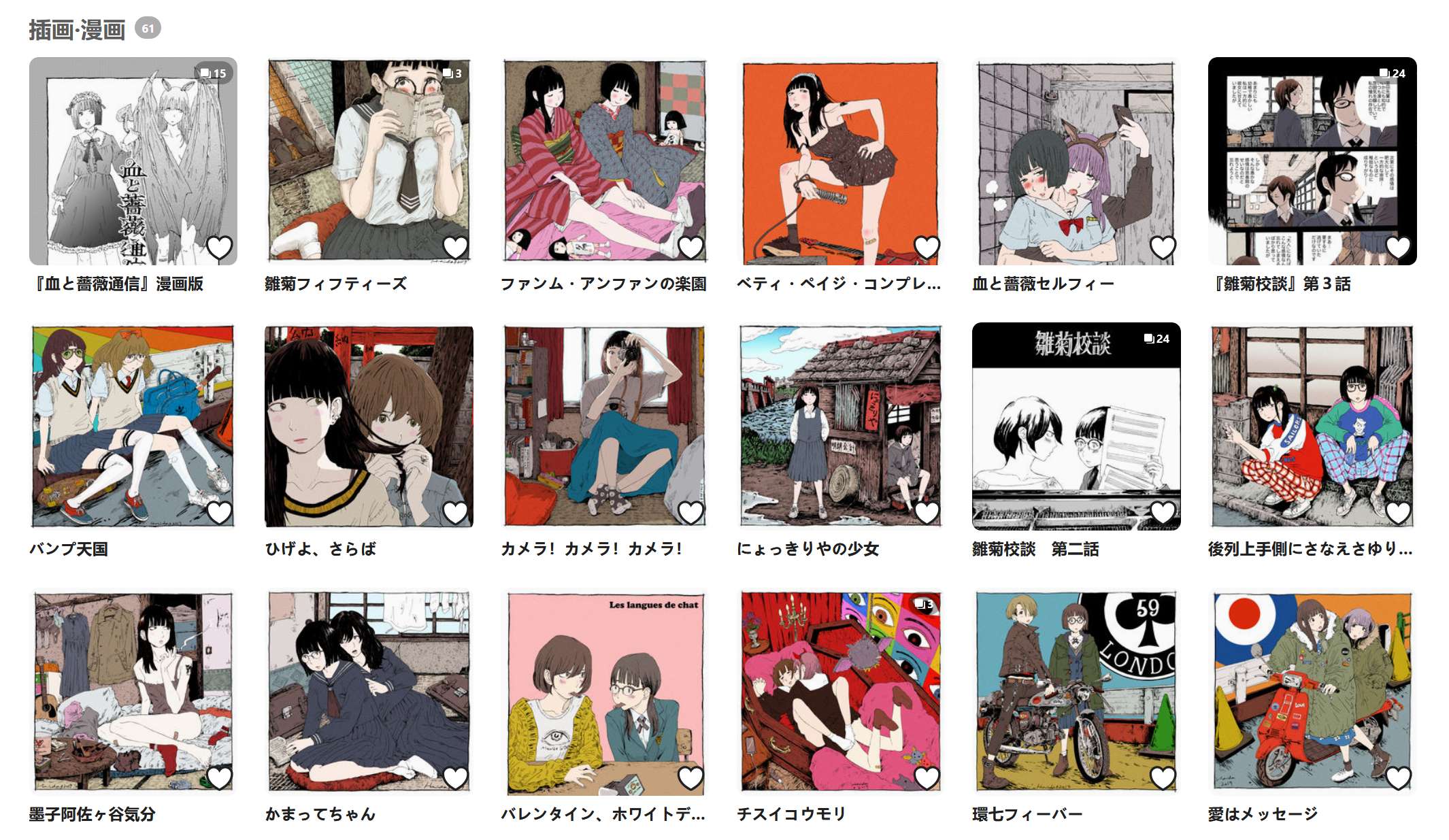
Task: Open バレンタイン、ホワイトデ… artwork
Action: click(x=604, y=691)
